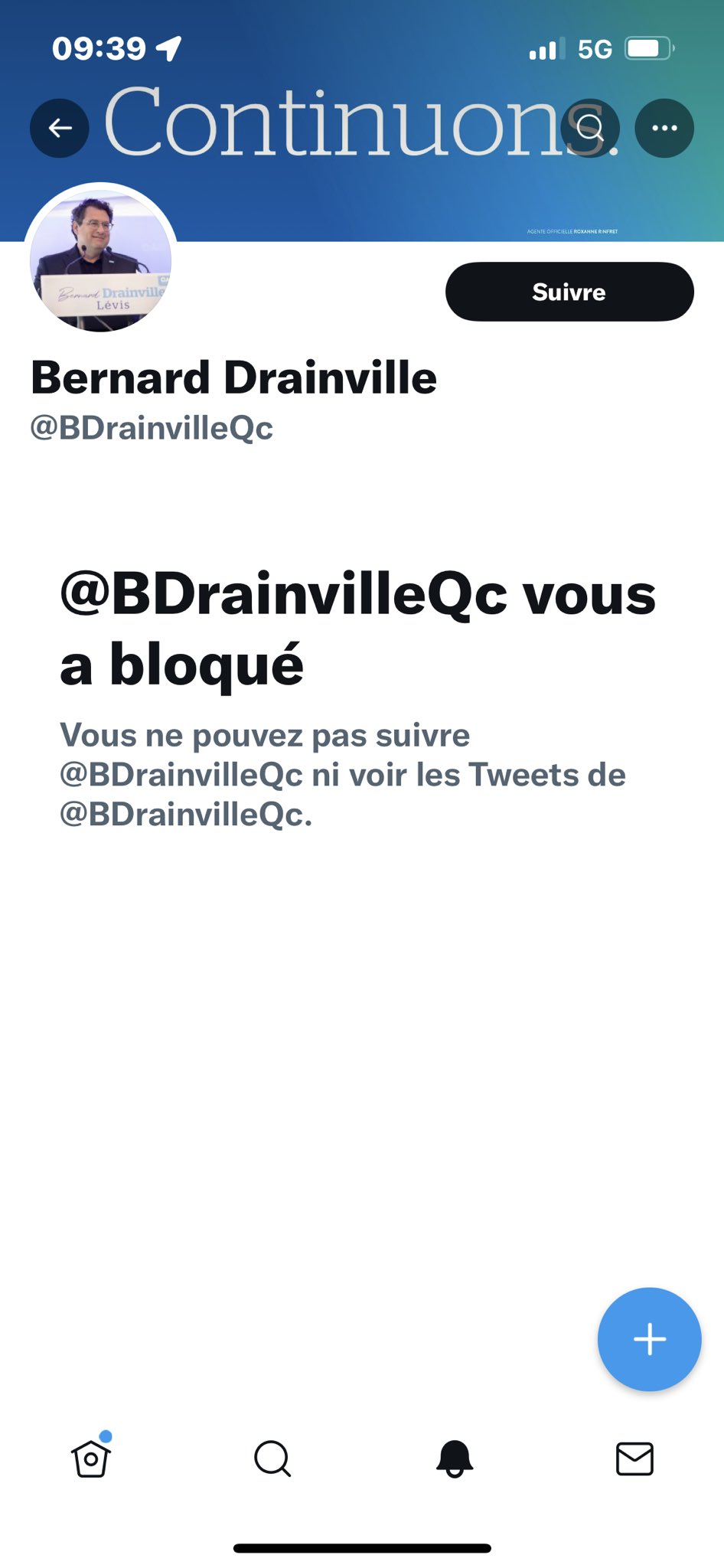Viewport: 724px width, 1568px height.
Task: Compose a new tweet with plus button
Action: pyautogui.click(x=649, y=1339)
